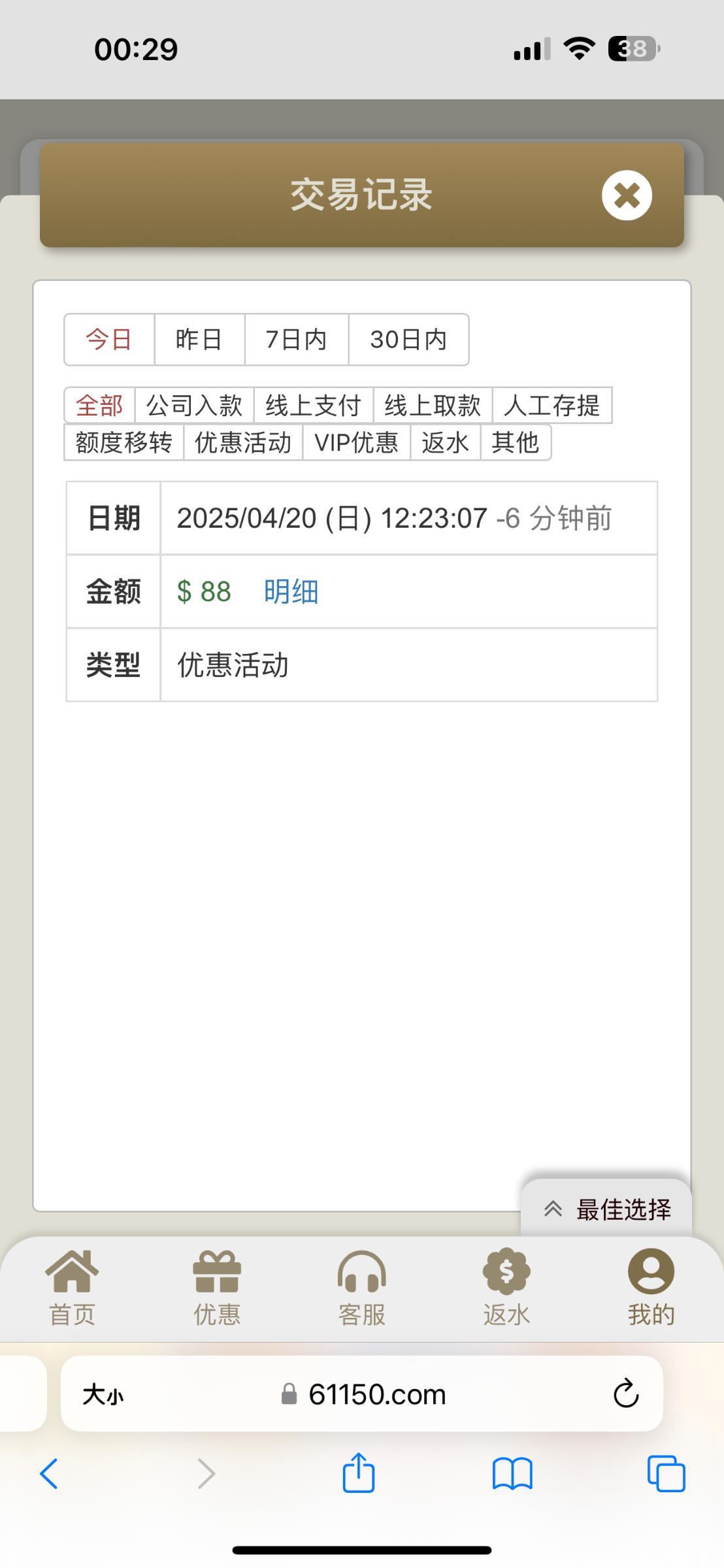Open the 我的 profile tab
The width and height of the screenshot is (724, 1568).
click(651, 1288)
